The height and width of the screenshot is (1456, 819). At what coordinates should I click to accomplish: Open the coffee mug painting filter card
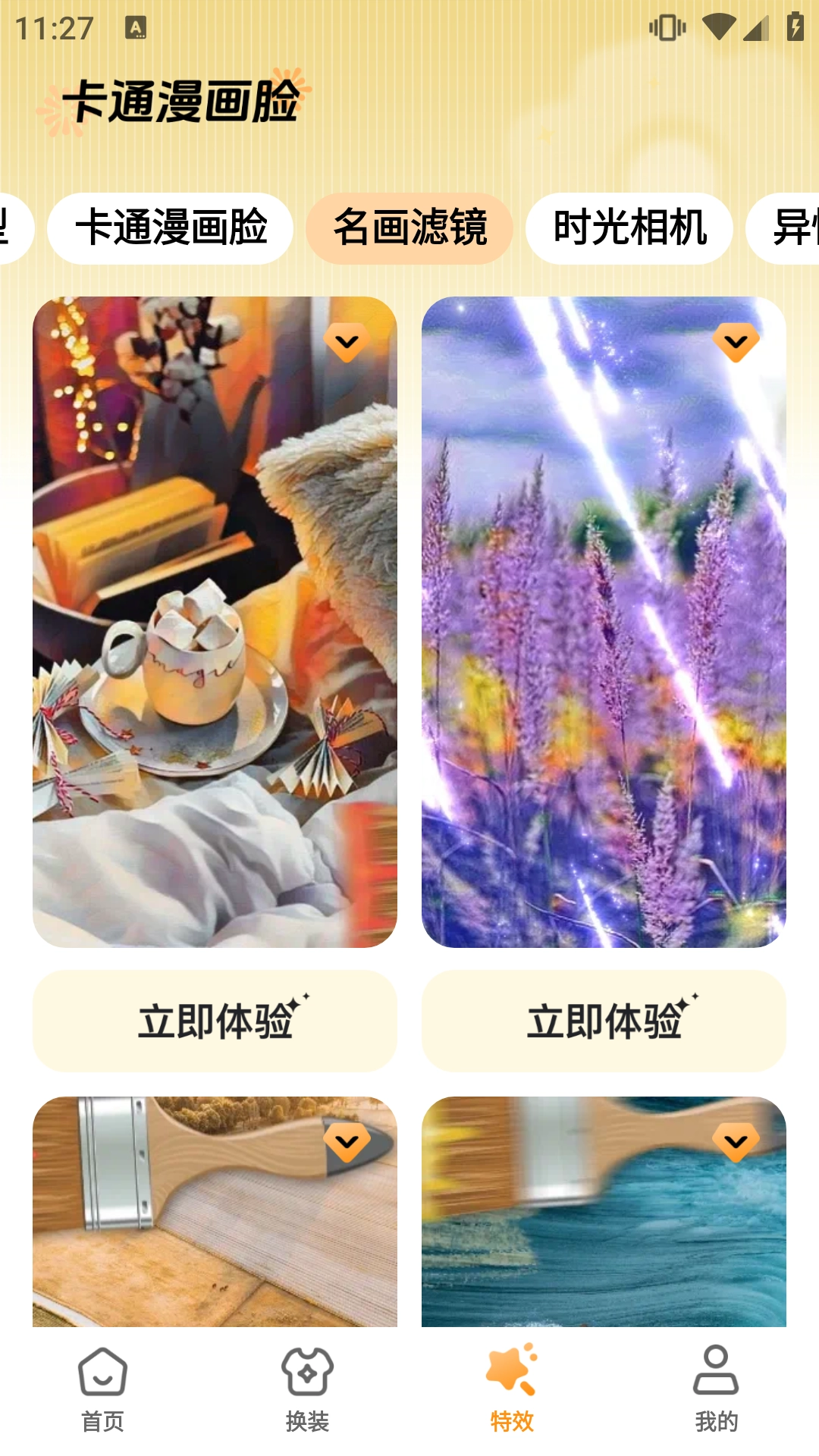215,622
